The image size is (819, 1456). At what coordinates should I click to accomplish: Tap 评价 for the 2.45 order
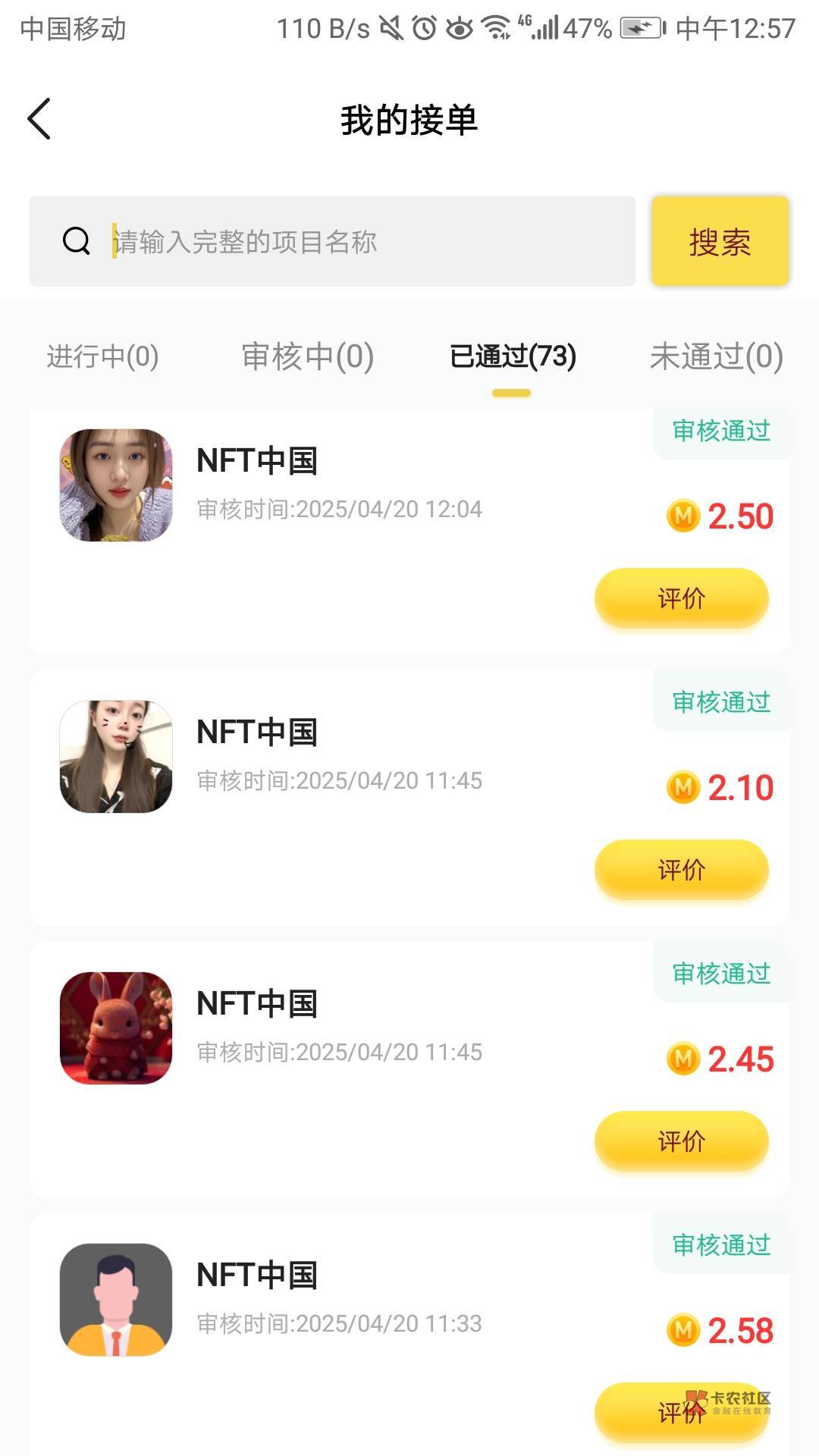click(x=681, y=1141)
